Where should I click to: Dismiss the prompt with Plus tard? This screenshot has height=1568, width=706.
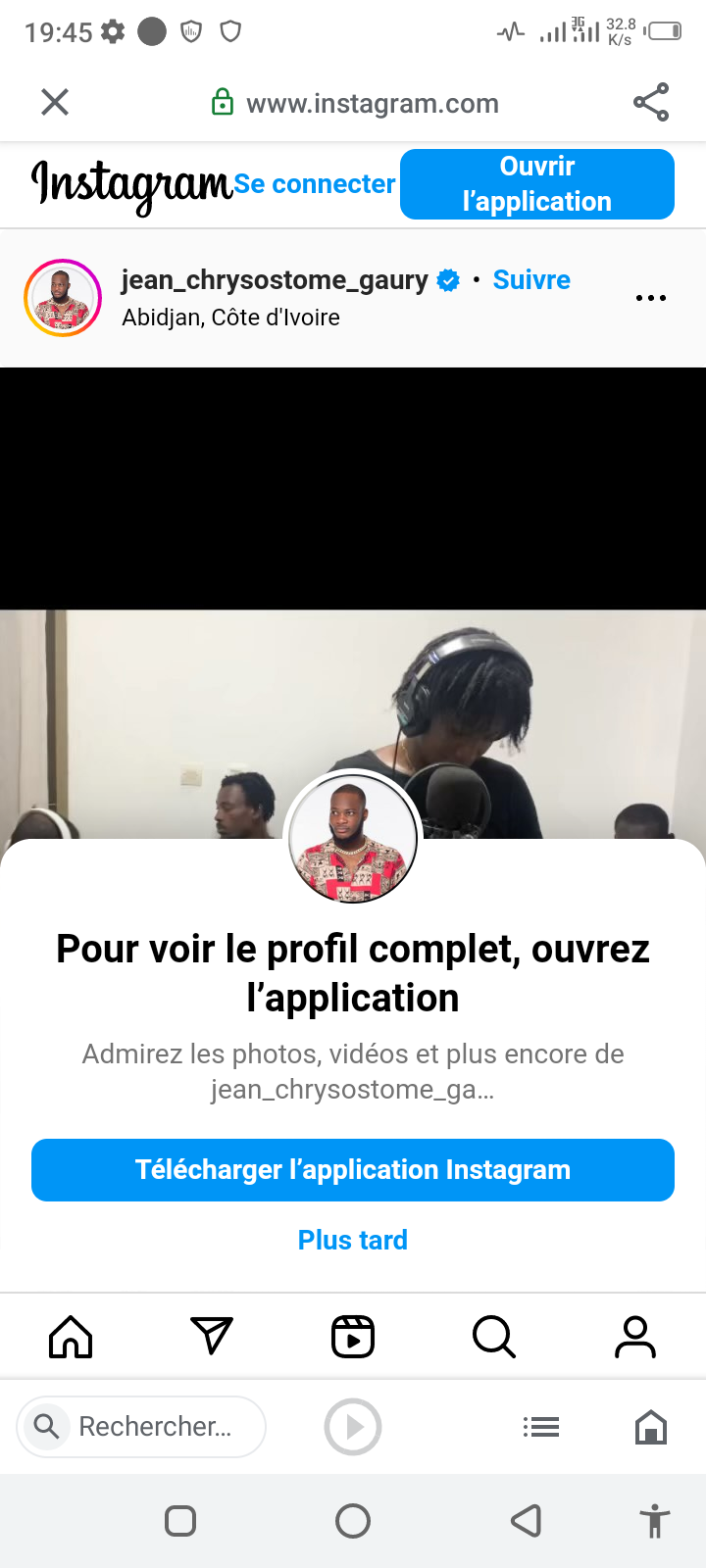click(353, 1240)
